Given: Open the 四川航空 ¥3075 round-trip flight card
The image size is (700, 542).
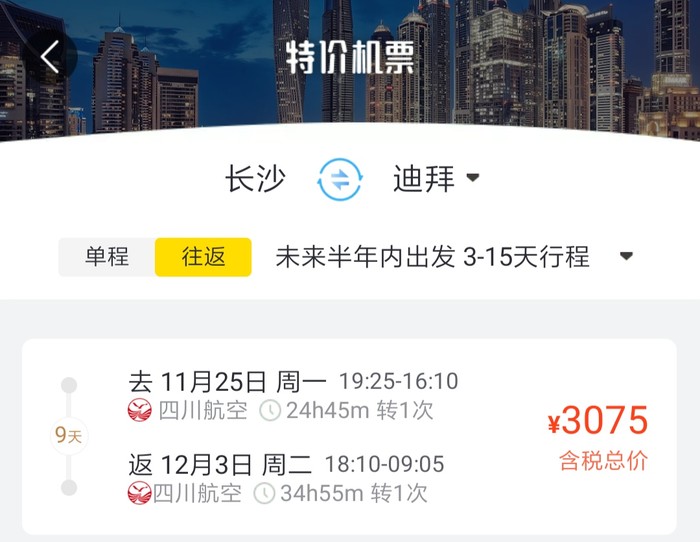Looking at the screenshot, I should point(349,437).
